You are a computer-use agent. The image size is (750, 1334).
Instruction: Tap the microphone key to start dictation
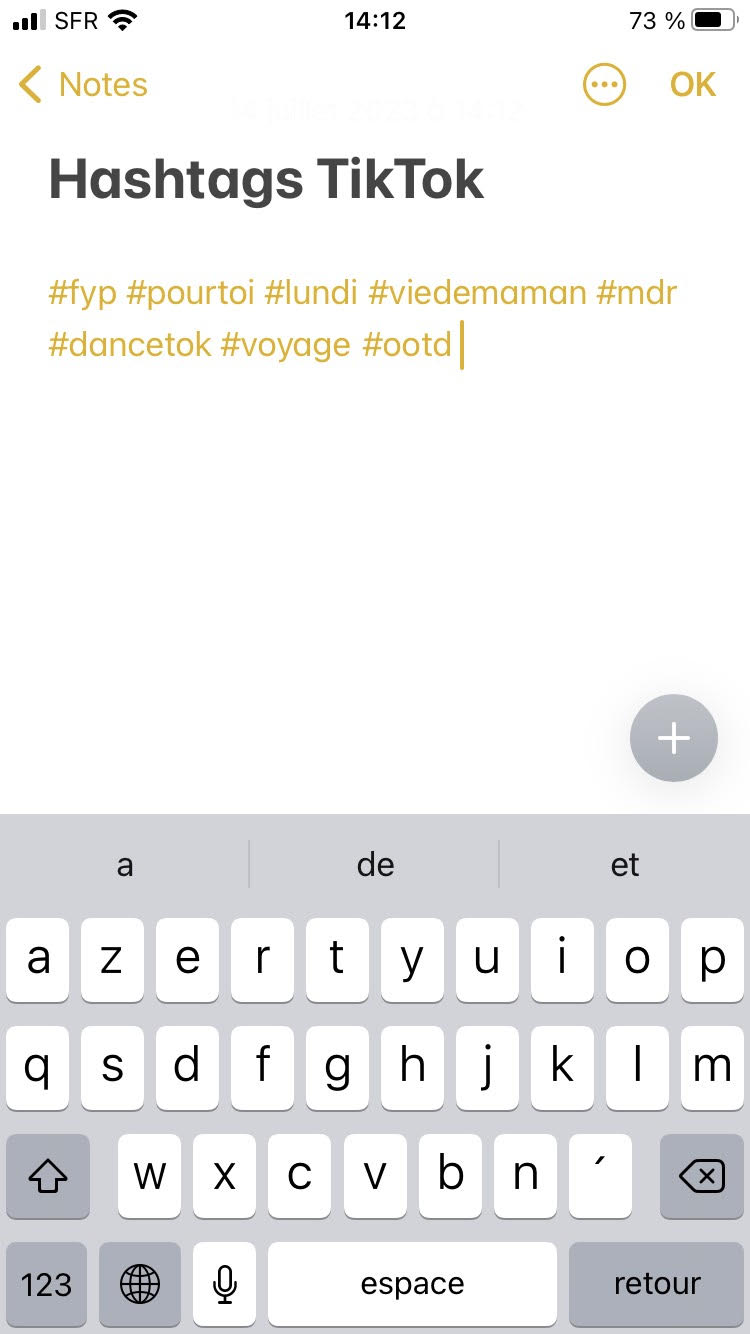coord(224,1283)
